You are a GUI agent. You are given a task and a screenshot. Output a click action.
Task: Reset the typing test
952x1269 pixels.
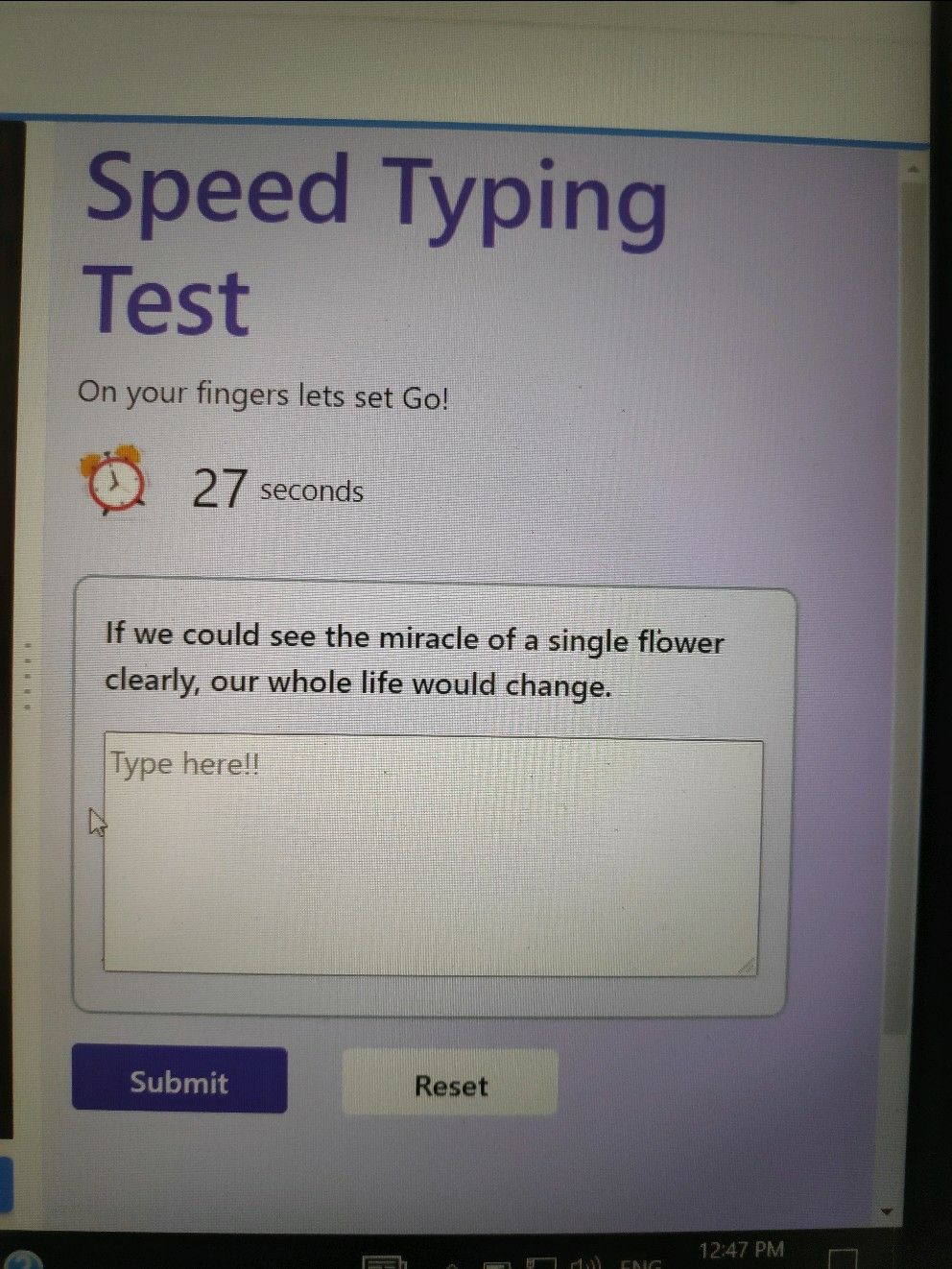click(450, 1084)
